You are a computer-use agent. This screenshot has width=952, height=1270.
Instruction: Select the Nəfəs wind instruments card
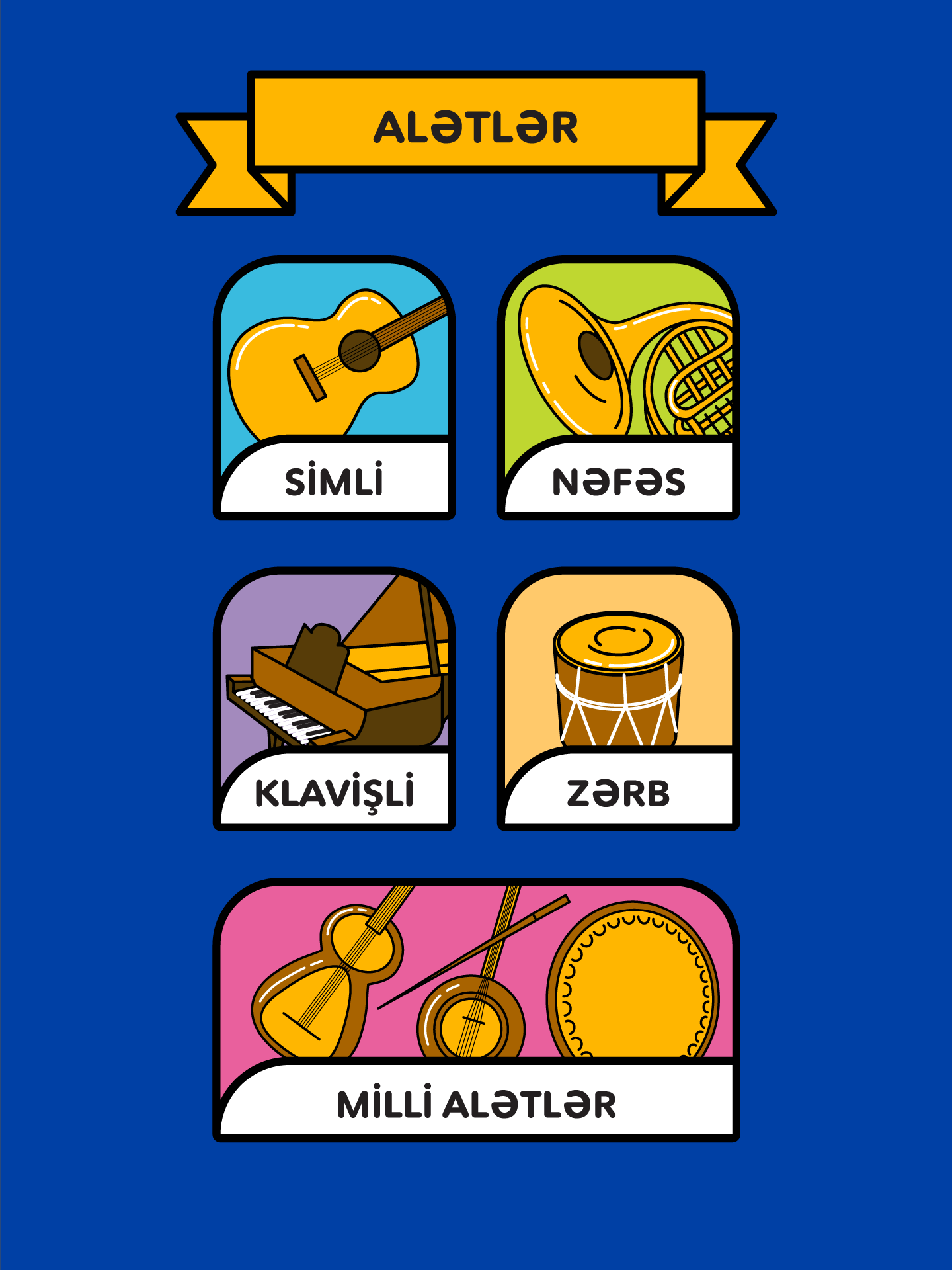click(x=618, y=387)
